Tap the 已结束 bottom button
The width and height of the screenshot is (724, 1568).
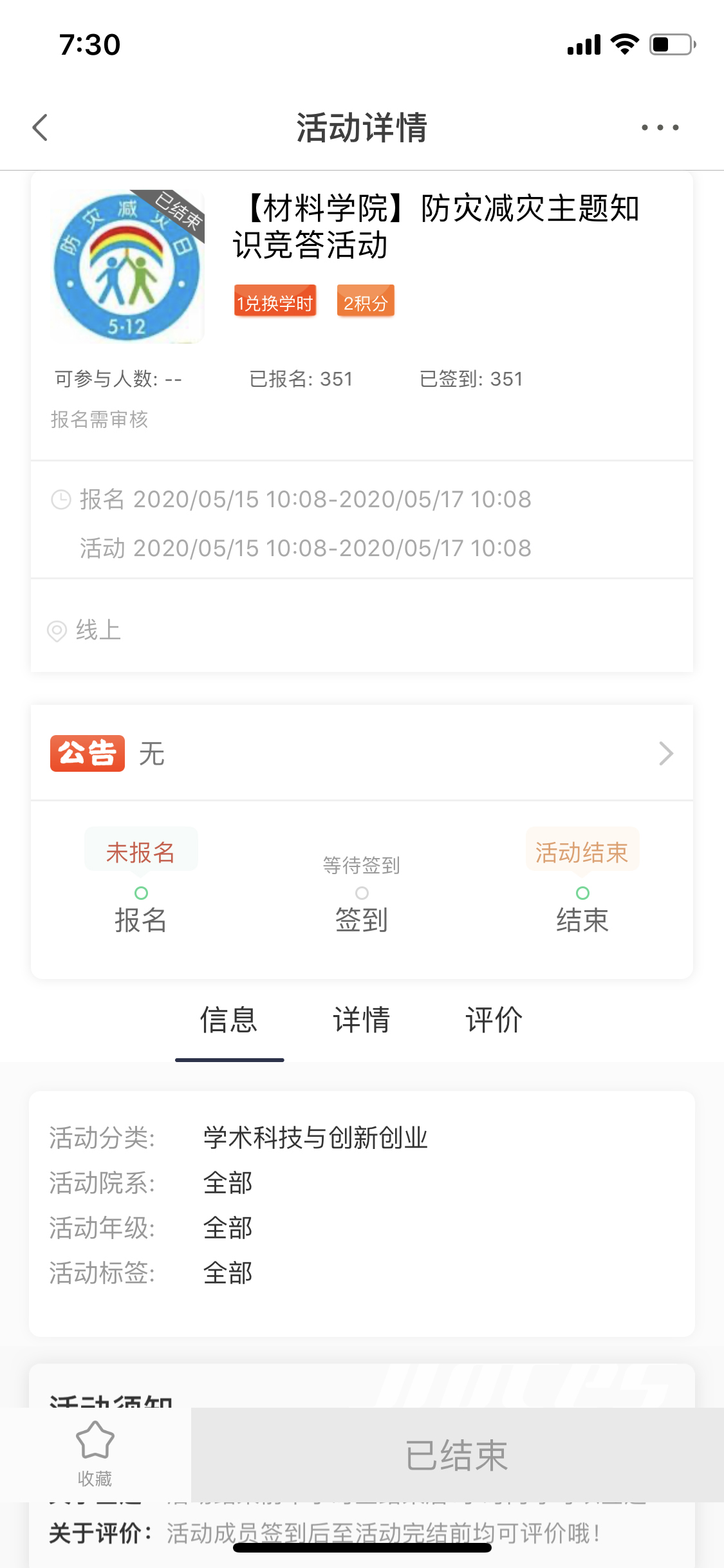[x=457, y=1455]
